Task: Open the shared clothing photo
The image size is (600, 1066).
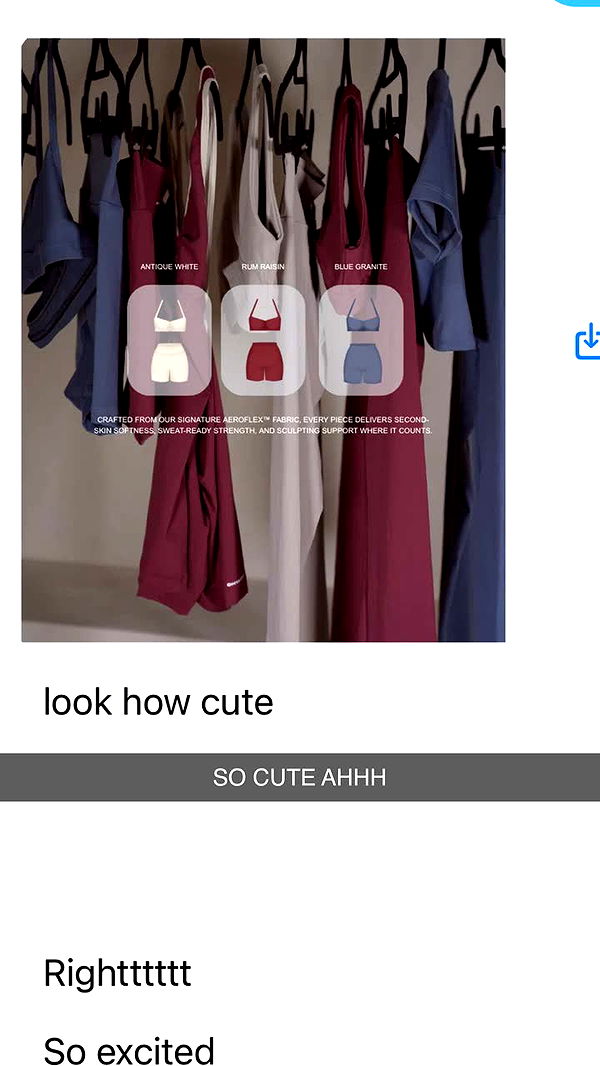Action: [x=263, y=340]
